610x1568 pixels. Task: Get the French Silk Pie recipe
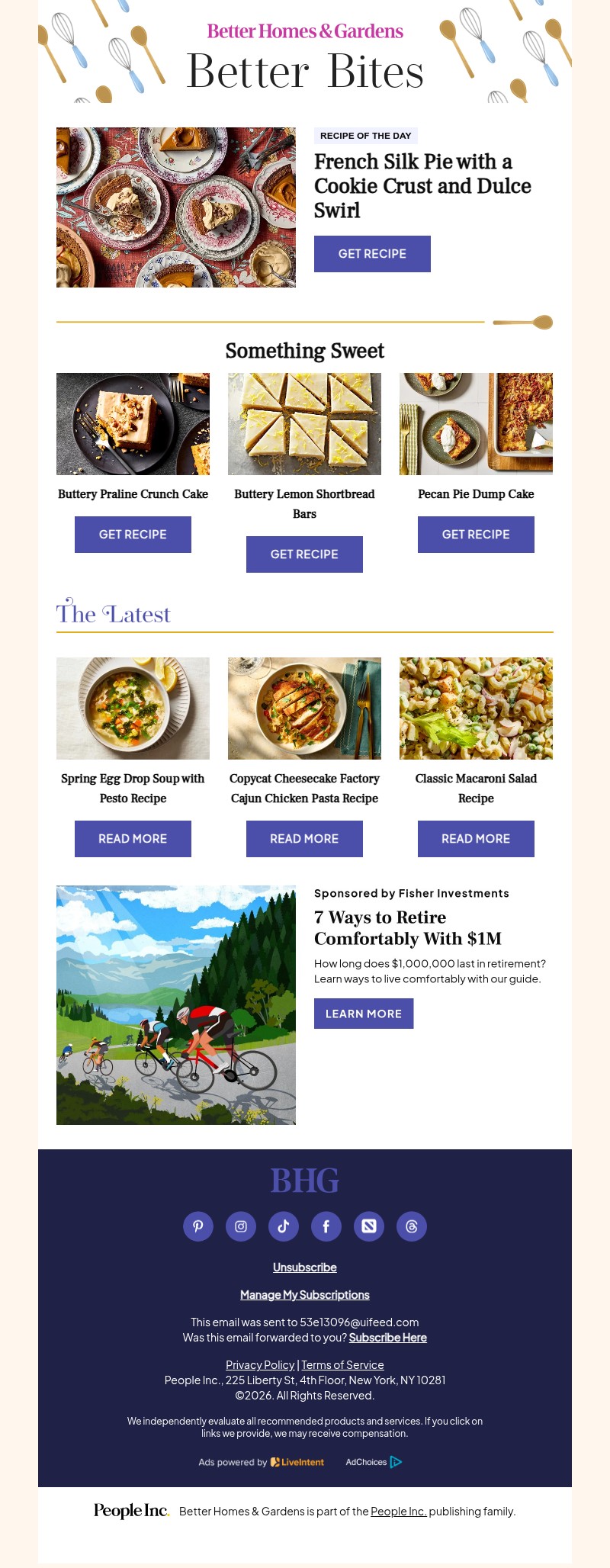click(x=372, y=253)
